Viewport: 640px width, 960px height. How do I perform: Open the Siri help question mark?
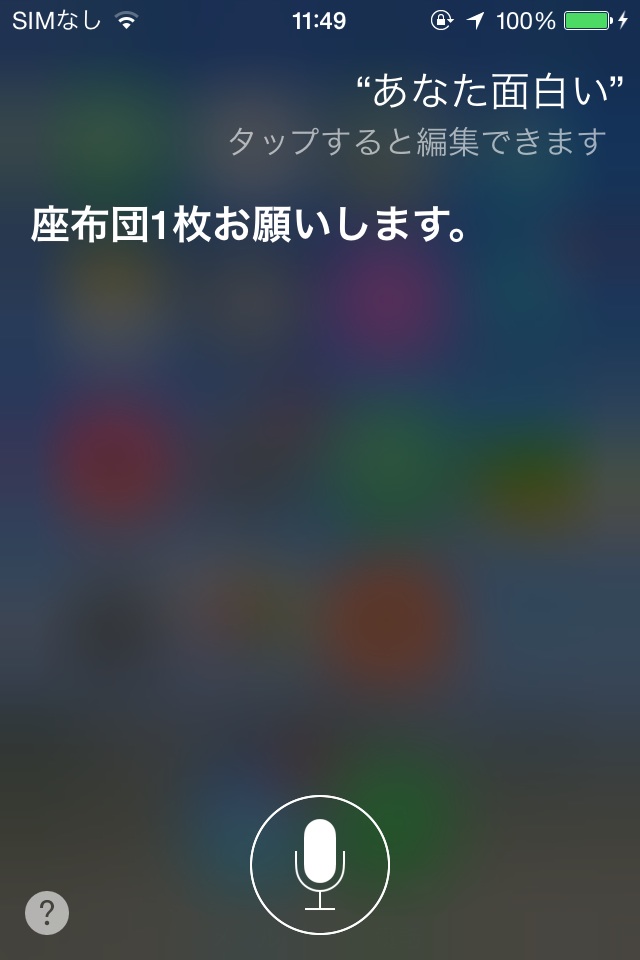47,913
